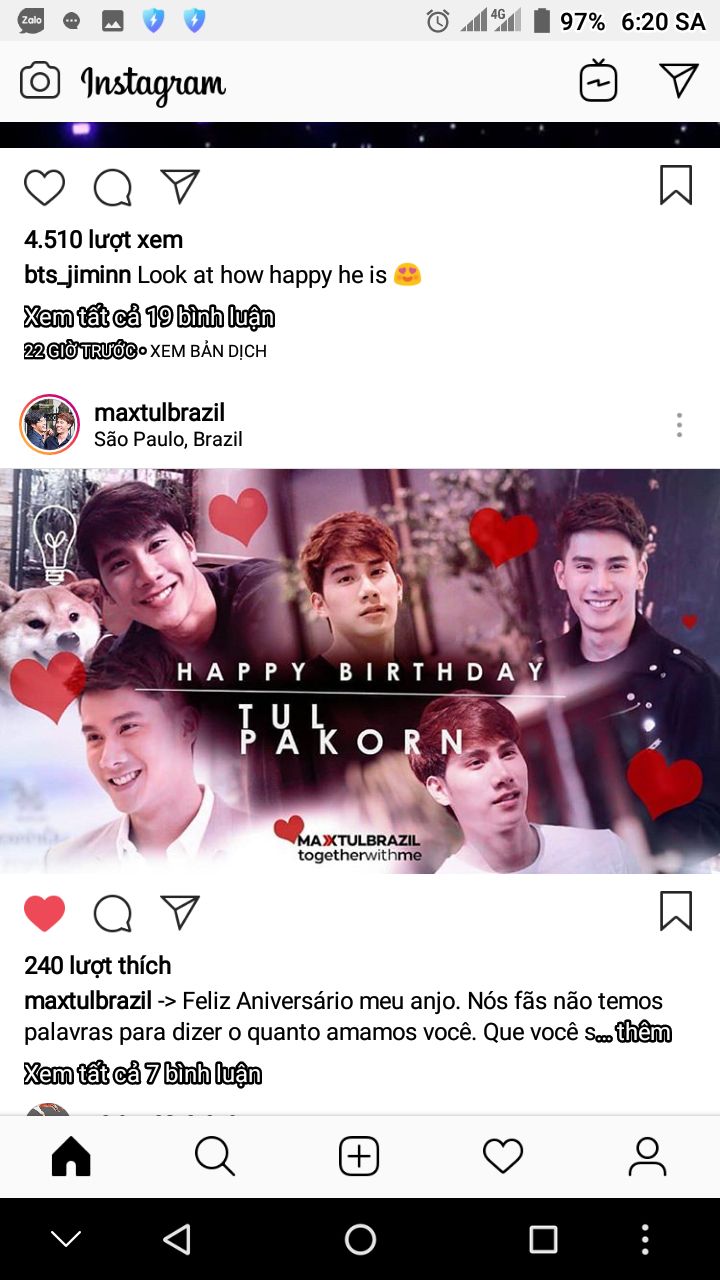Open the new post plus tab
Screen dimensions: 720x1280
[x=359, y=1157]
